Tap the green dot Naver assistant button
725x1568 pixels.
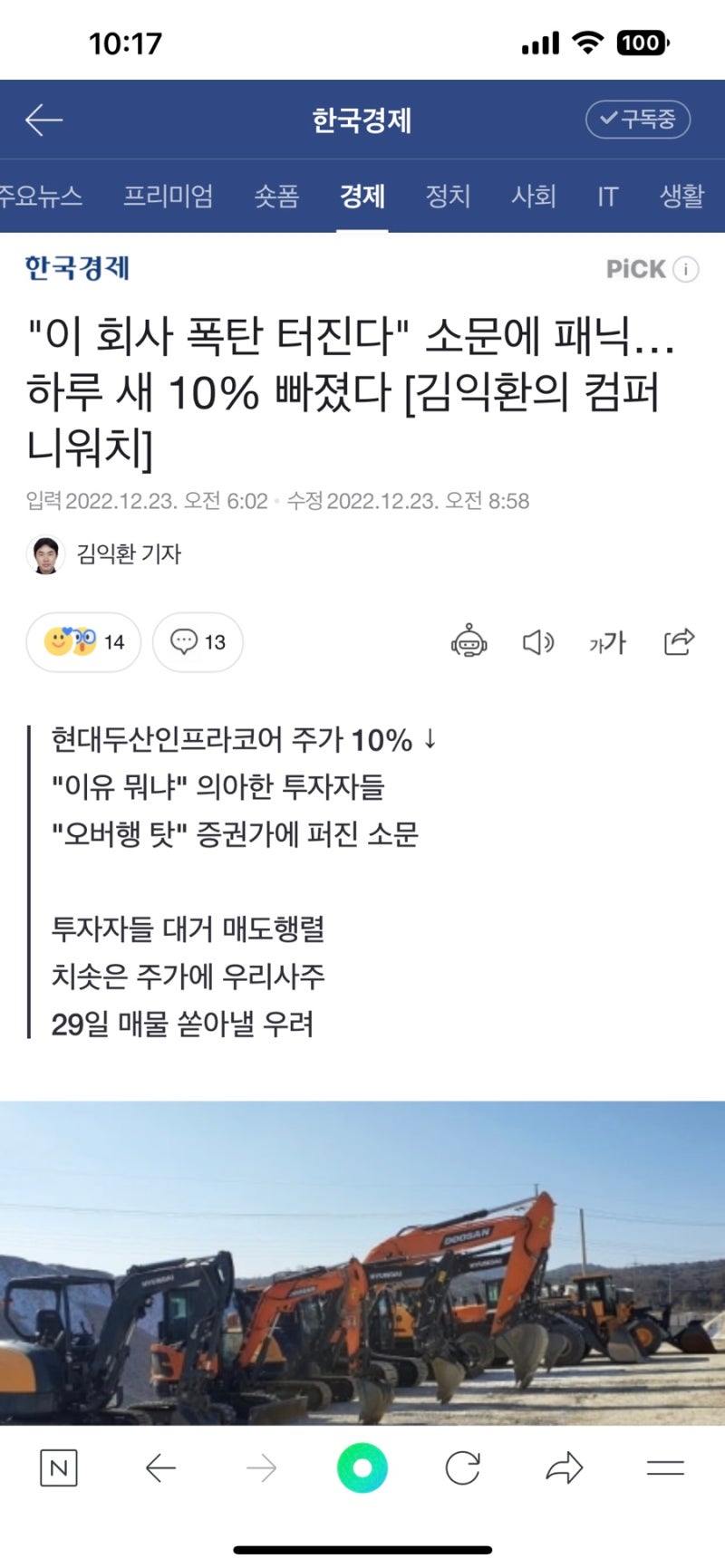pyautogui.click(x=362, y=1468)
